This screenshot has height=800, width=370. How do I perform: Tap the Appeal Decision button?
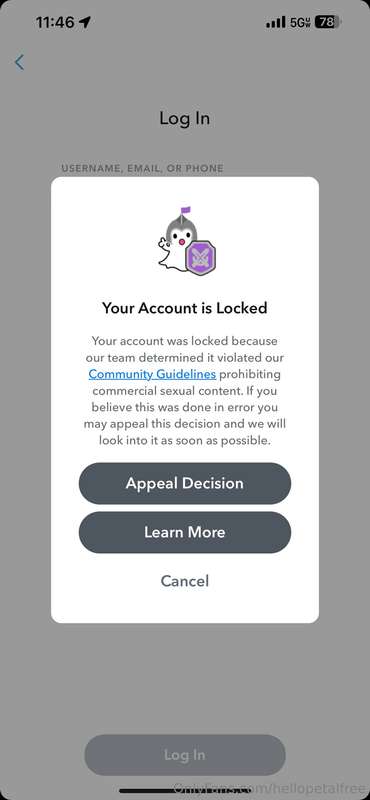pyautogui.click(x=185, y=483)
